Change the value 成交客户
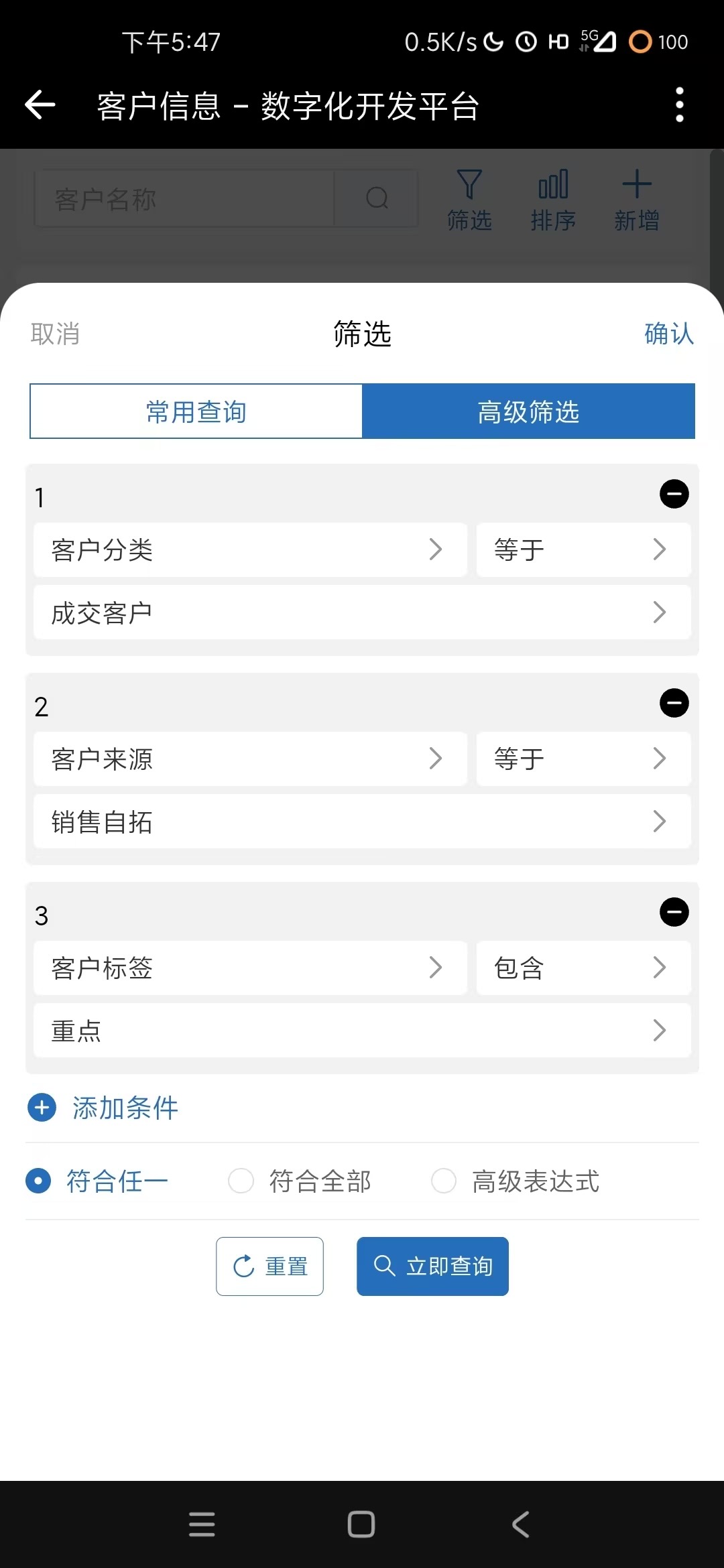The image size is (724, 1568). coord(362,612)
